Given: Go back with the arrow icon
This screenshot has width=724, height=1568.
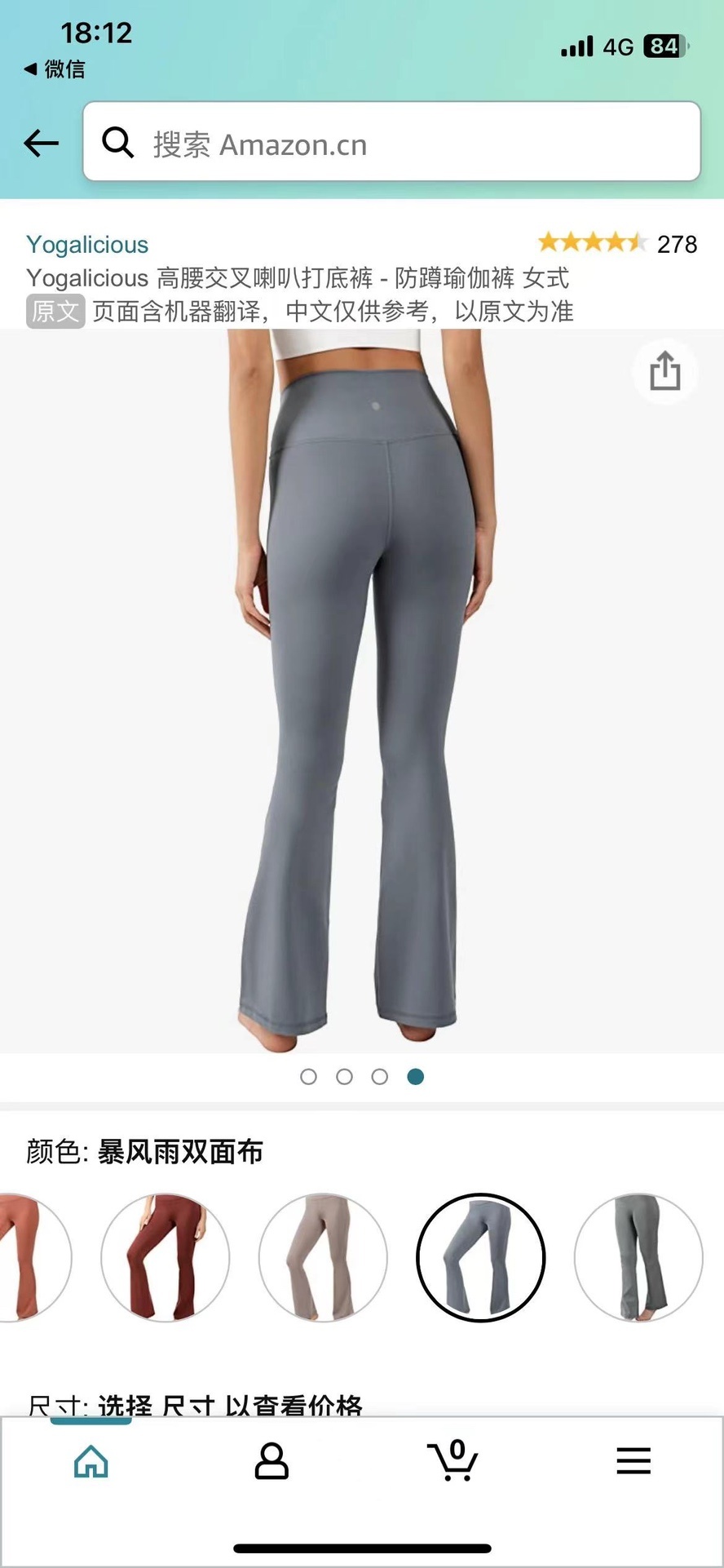Looking at the screenshot, I should (42, 143).
